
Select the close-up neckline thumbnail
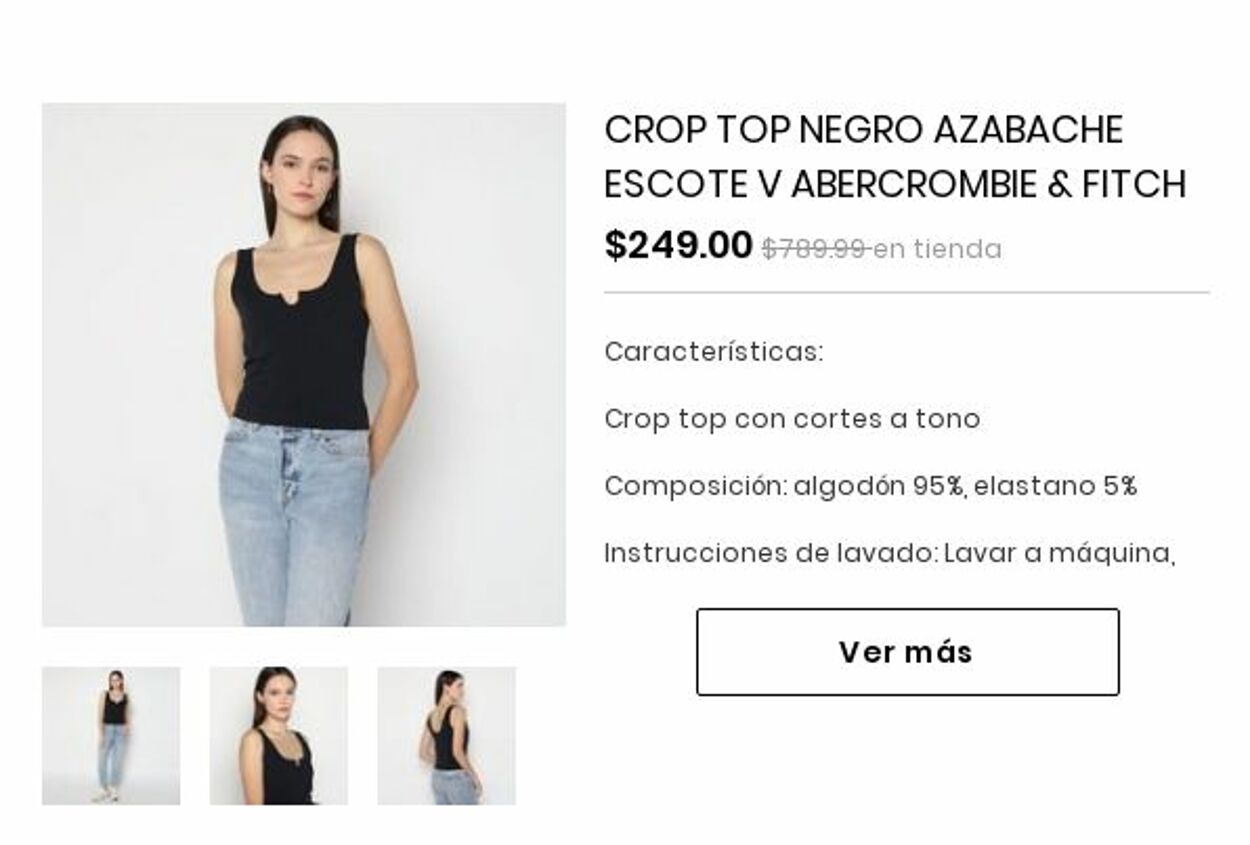278,736
